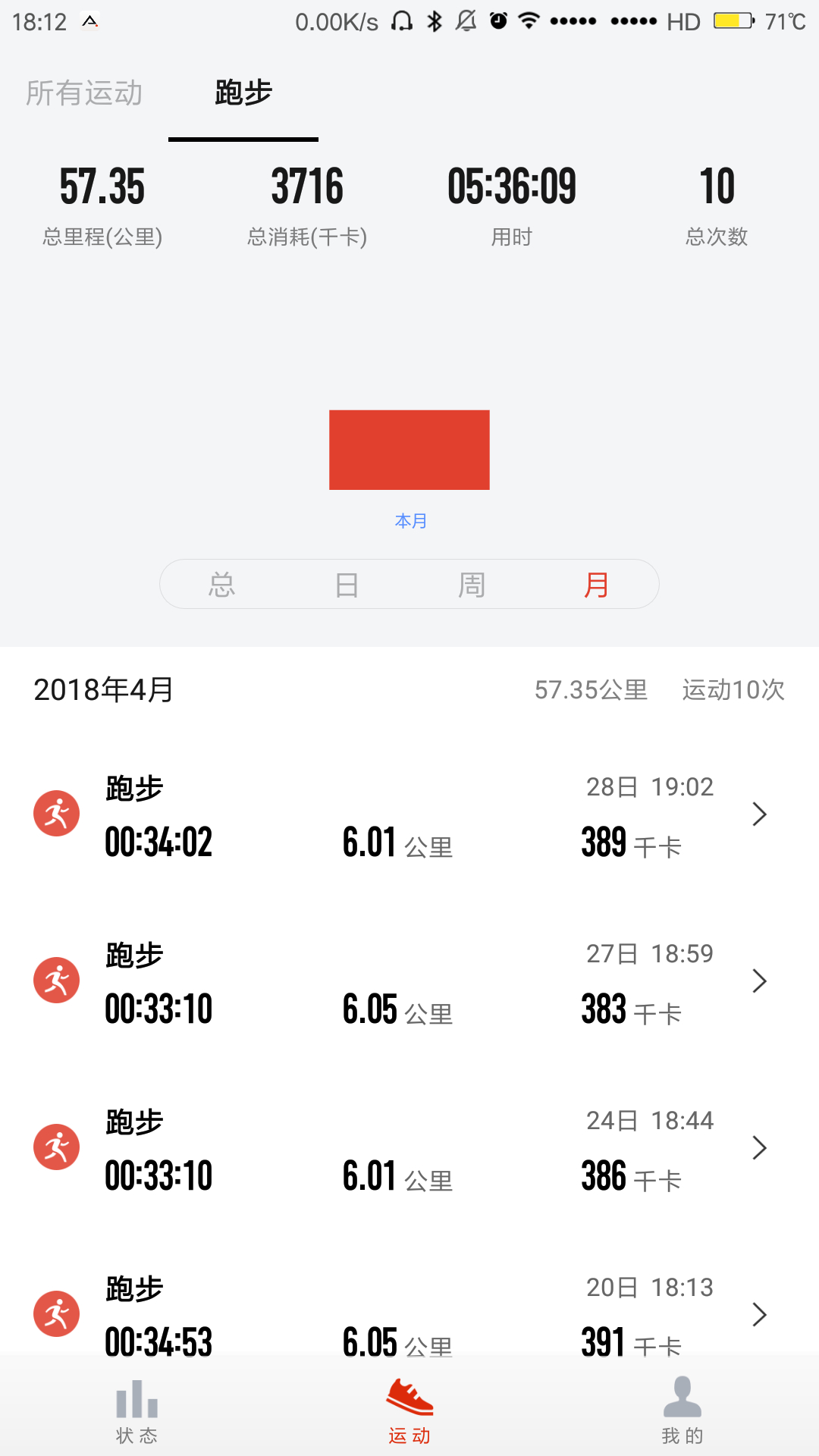Select the 月 monthly view
Image resolution: width=819 pixels, height=1456 pixels.
click(596, 585)
